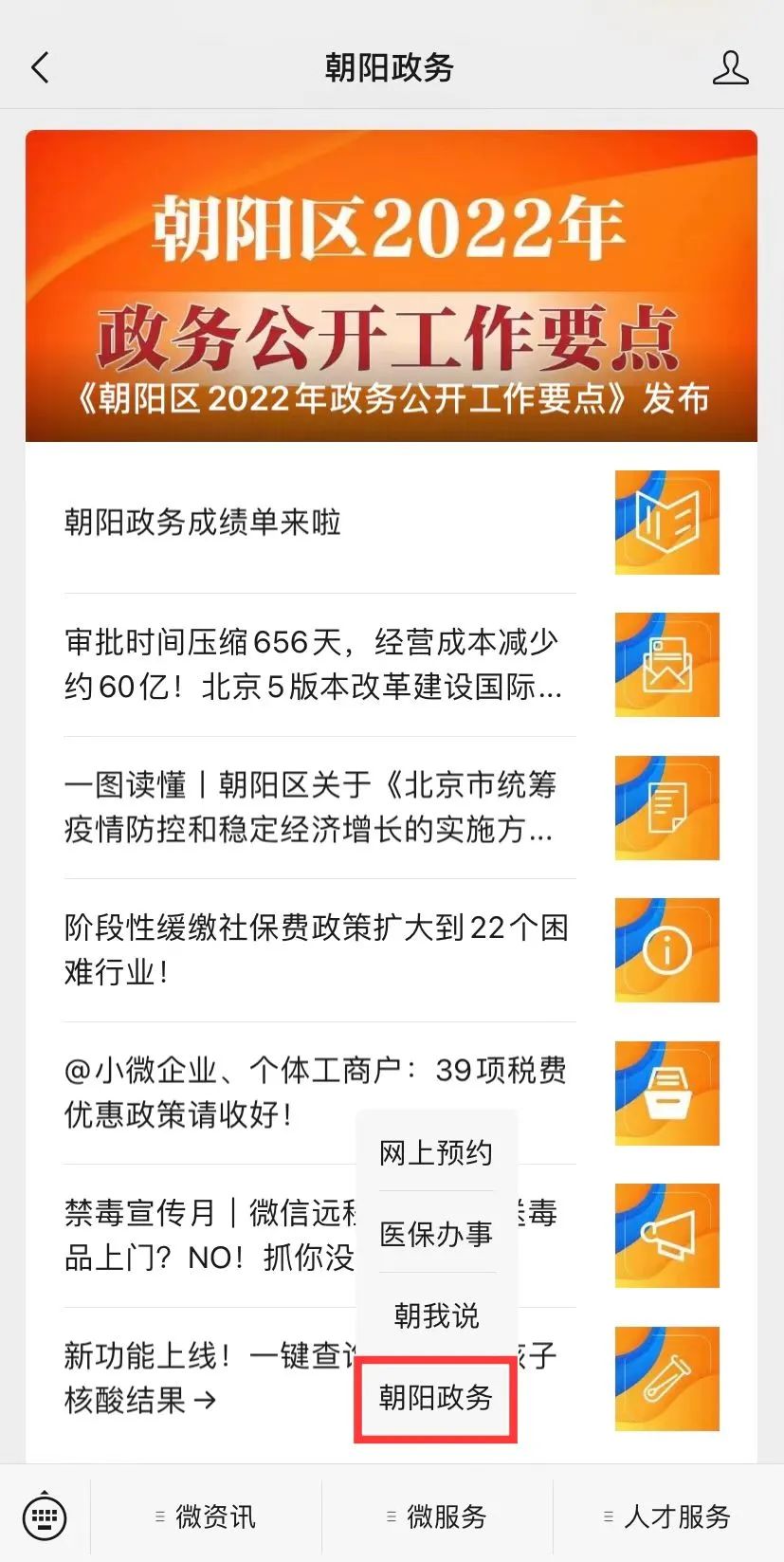Read the 审批时间压缩656天 article
This screenshot has width=784, height=1562.
pyautogui.click(x=392, y=665)
